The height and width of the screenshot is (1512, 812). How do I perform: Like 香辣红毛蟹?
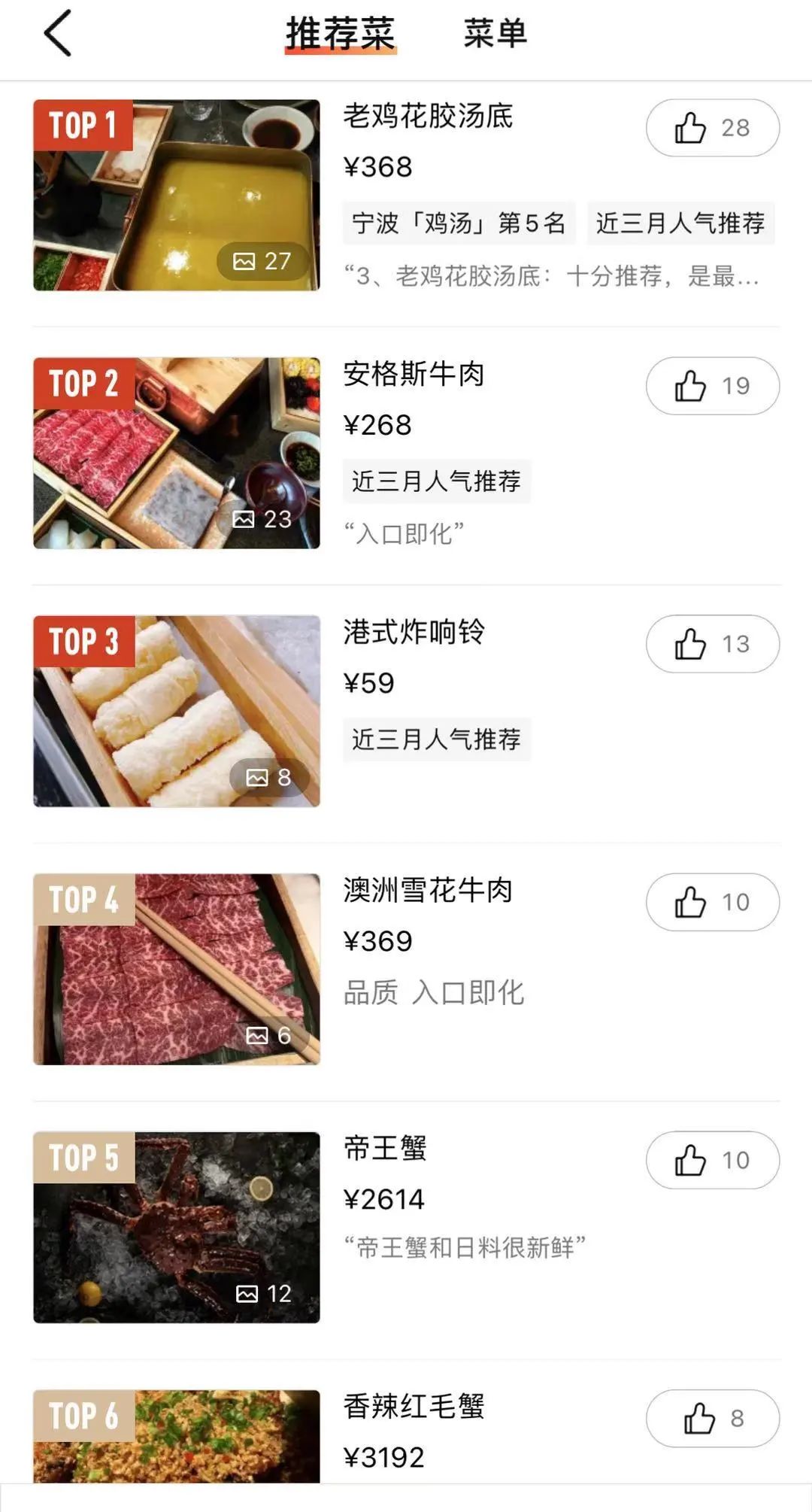click(712, 1418)
